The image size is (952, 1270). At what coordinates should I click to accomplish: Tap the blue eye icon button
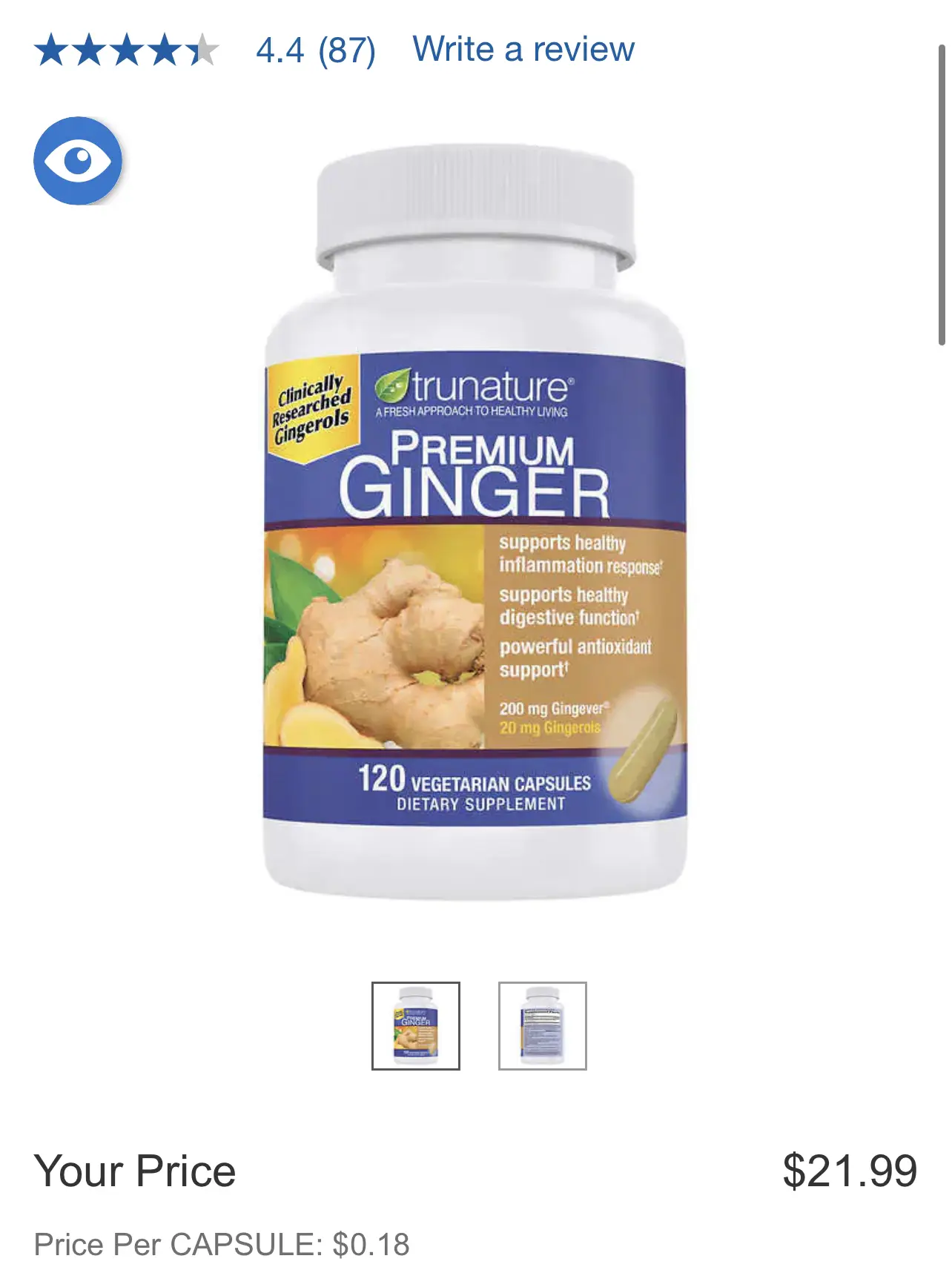click(x=78, y=161)
